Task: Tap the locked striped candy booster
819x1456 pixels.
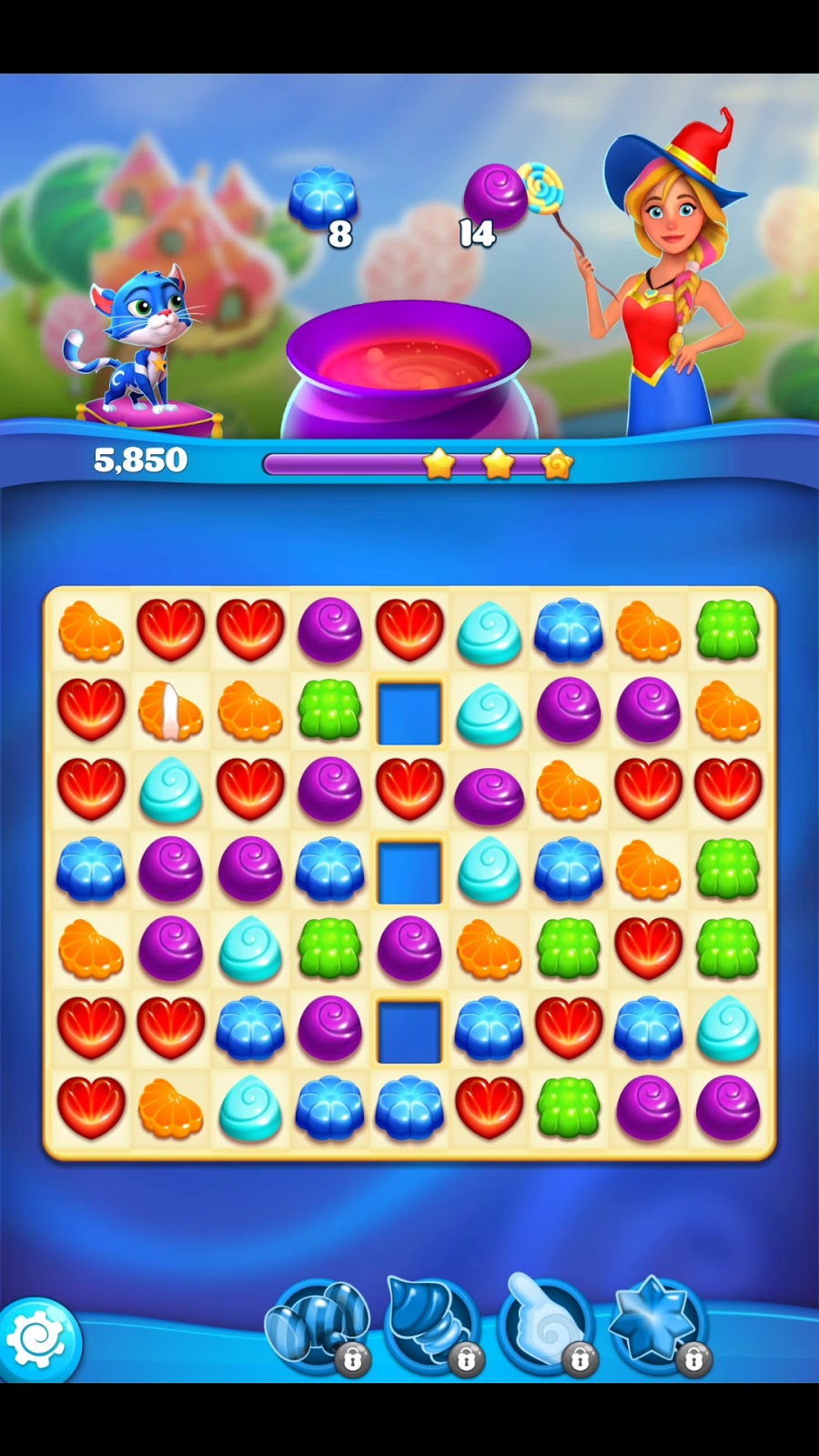Action: [318, 1324]
